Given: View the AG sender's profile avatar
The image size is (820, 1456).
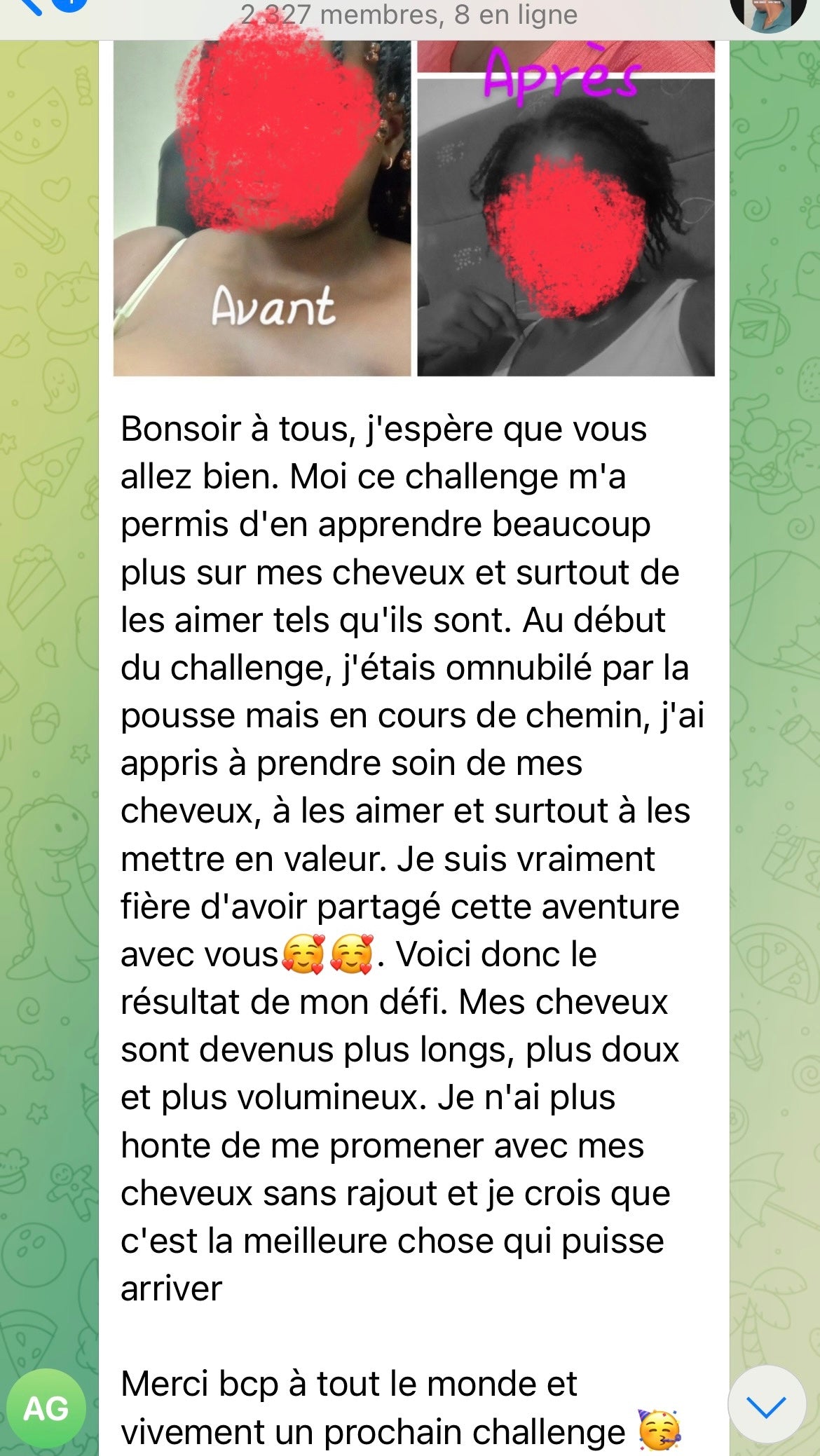Looking at the screenshot, I should click(46, 1408).
